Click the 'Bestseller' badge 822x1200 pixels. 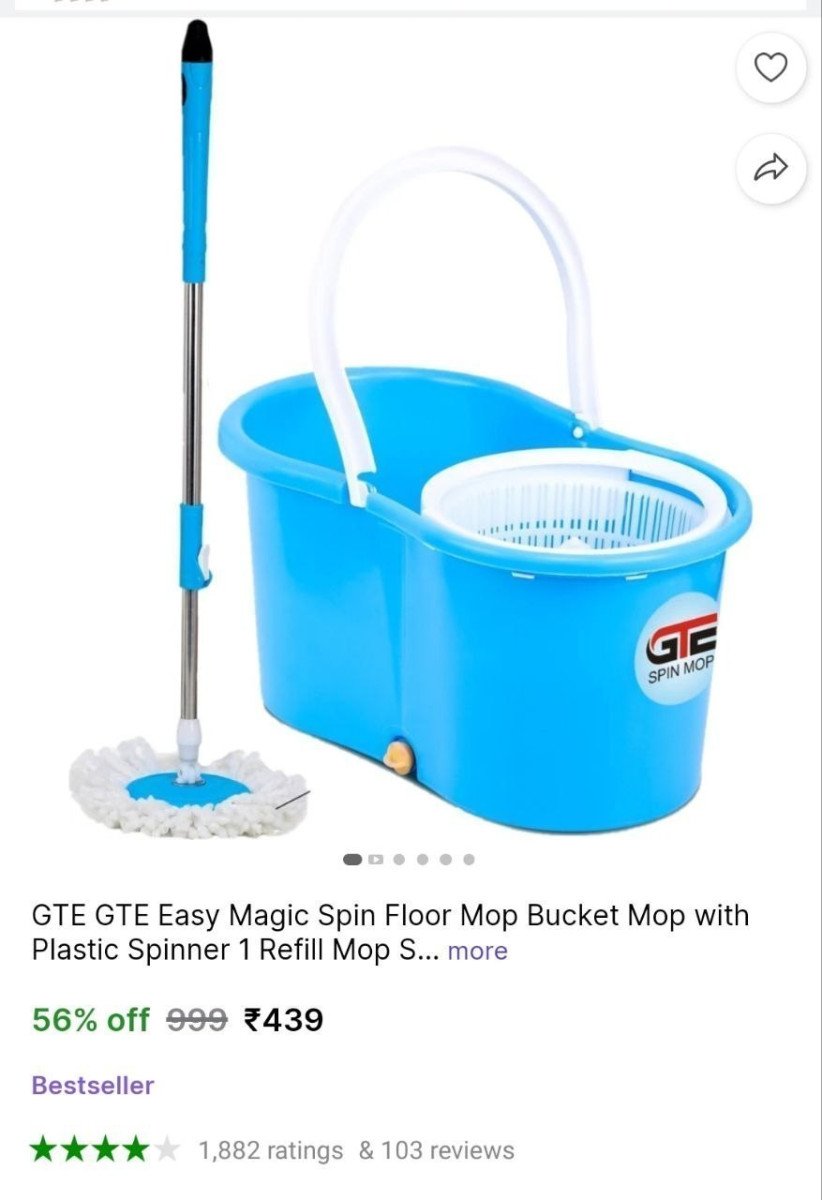[x=92, y=1085]
